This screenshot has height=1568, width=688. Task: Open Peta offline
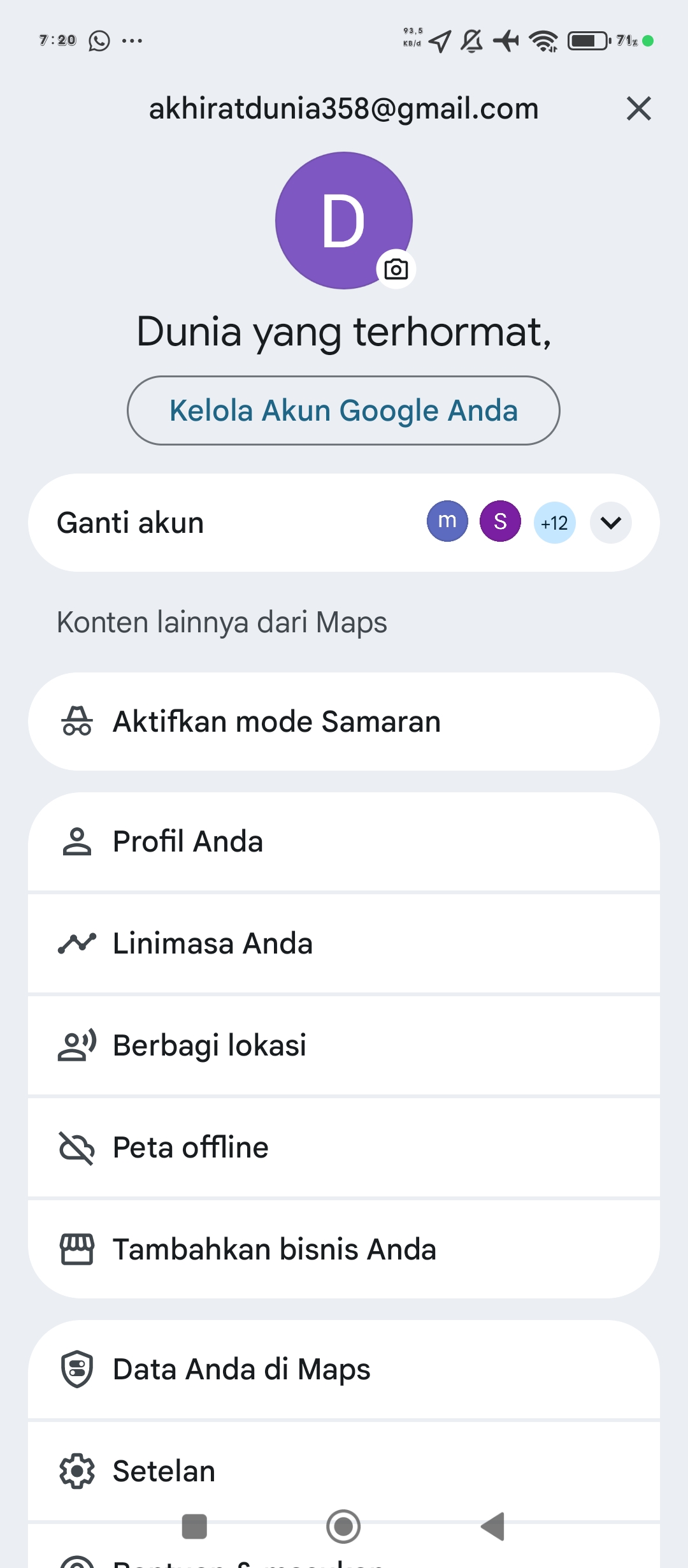click(344, 1147)
